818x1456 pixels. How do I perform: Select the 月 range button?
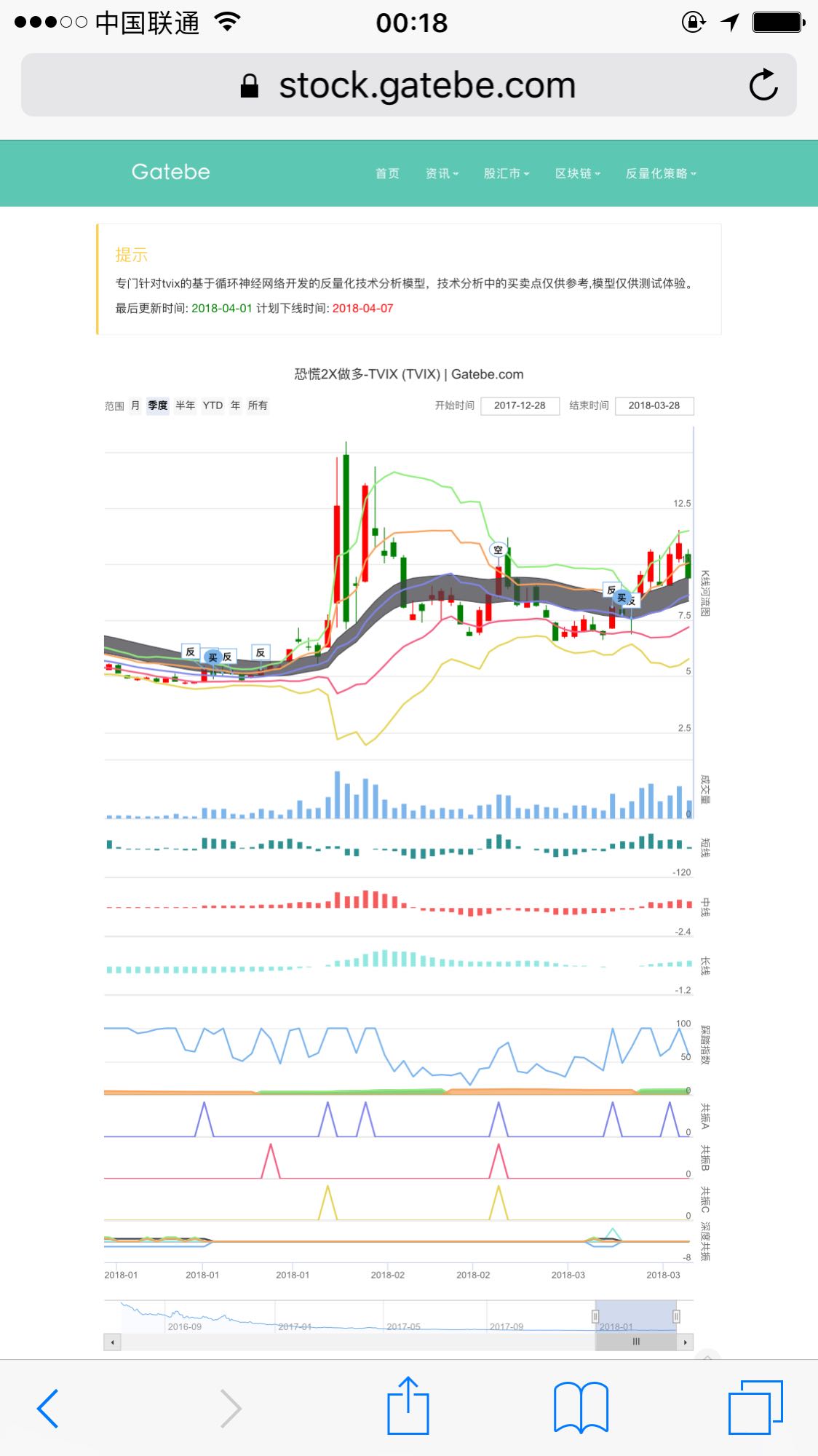point(135,405)
